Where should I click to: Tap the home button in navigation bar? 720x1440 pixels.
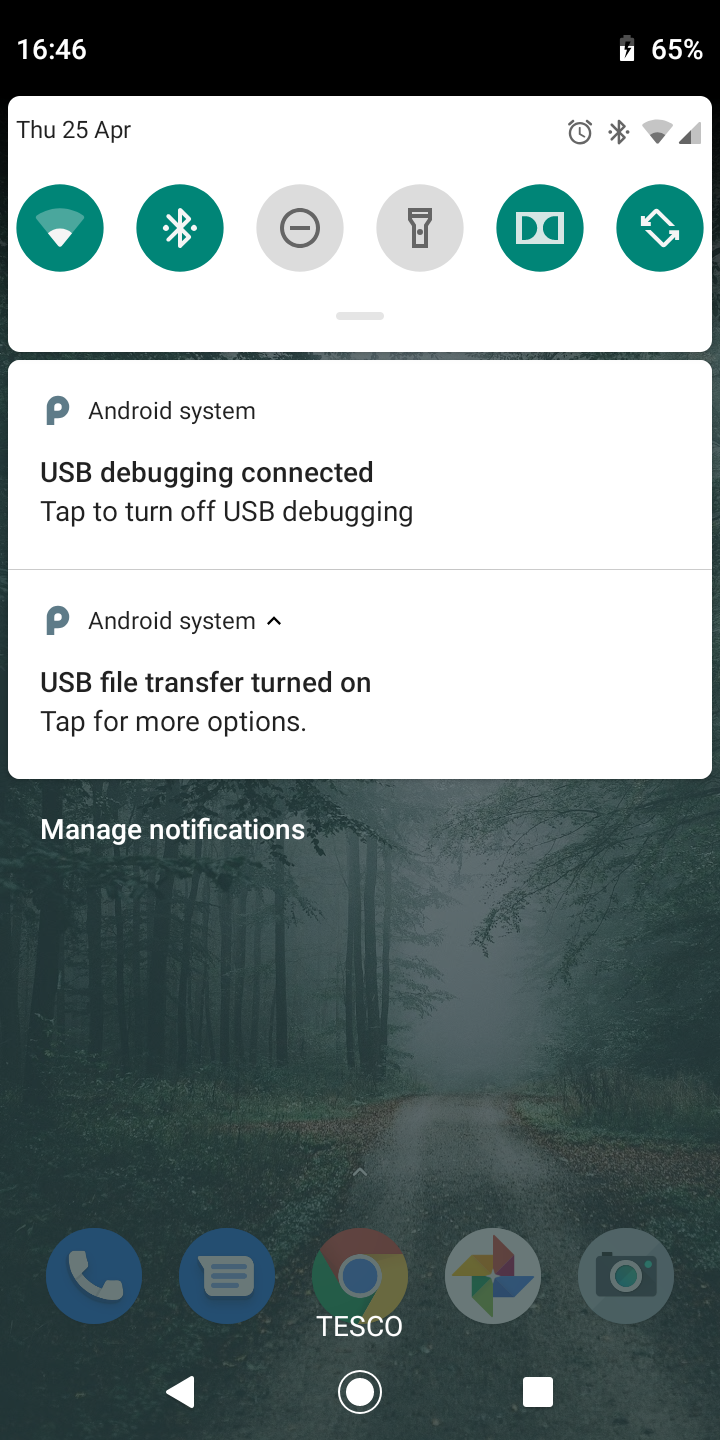tap(360, 1391)
